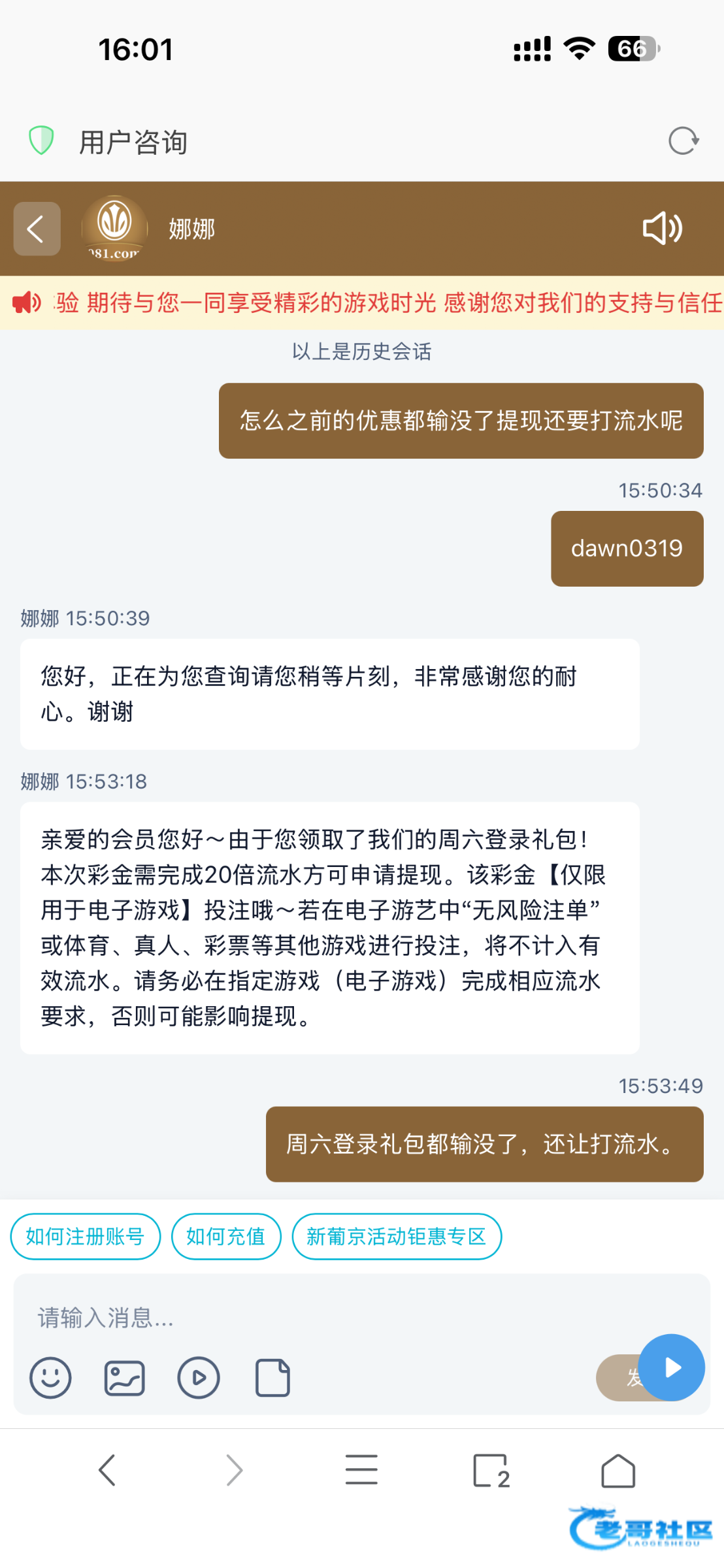Go to the browser home page

tap(617, 1470)
